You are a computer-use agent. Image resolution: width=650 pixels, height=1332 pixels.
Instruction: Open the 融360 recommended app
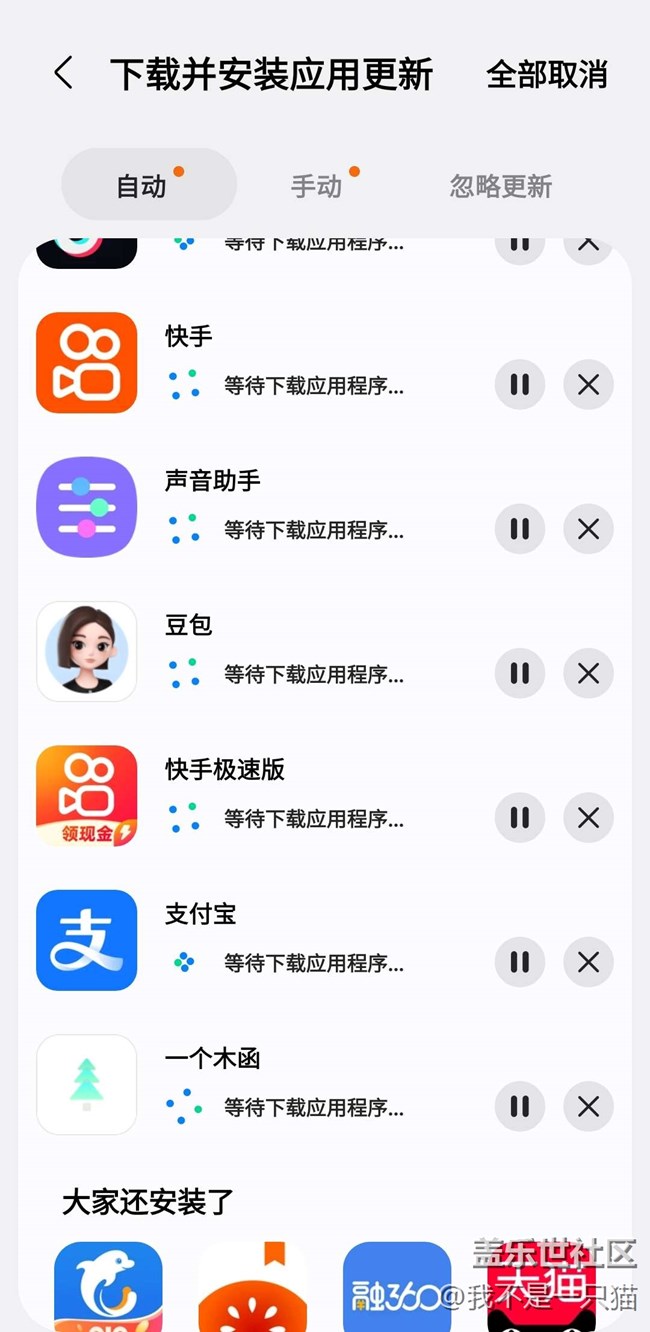396,1287
